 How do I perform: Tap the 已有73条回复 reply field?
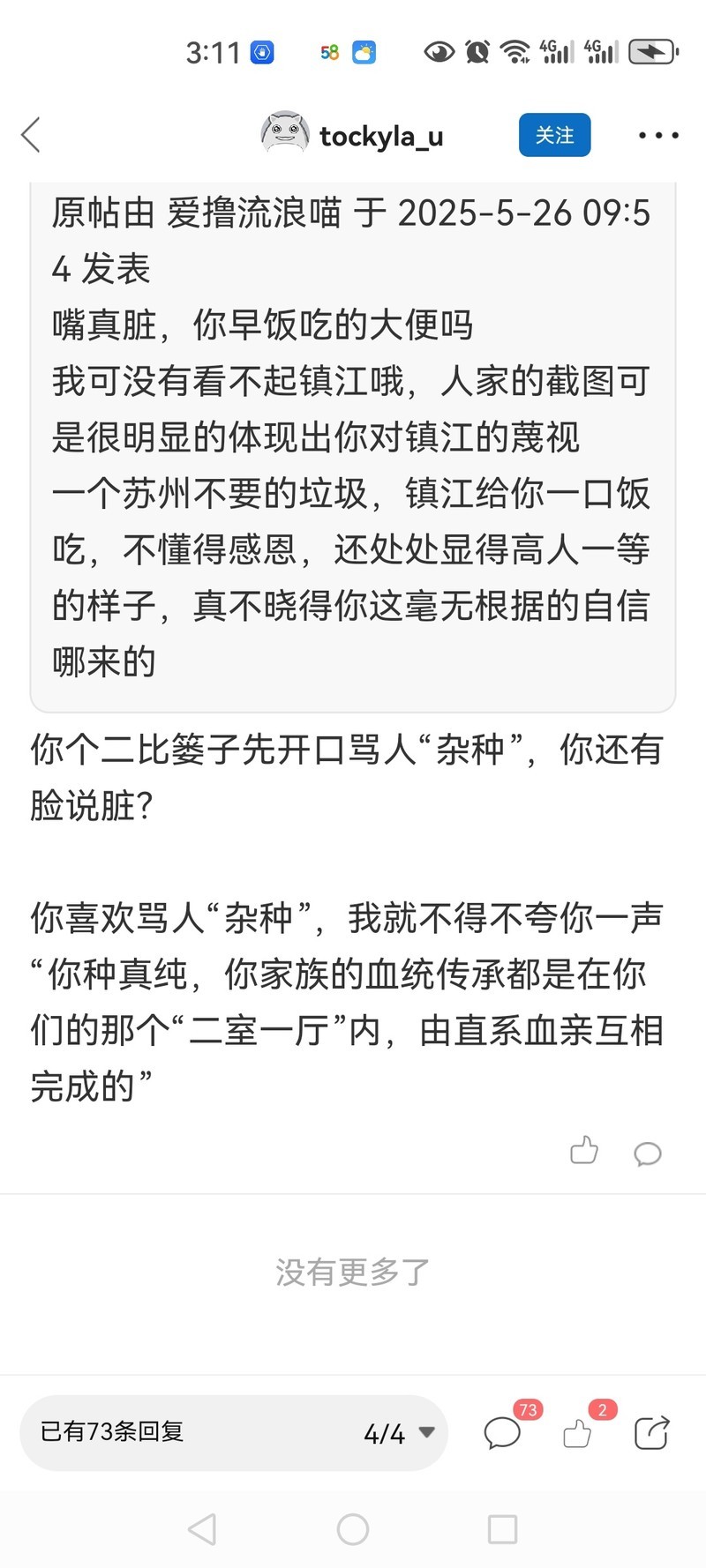176,1432
